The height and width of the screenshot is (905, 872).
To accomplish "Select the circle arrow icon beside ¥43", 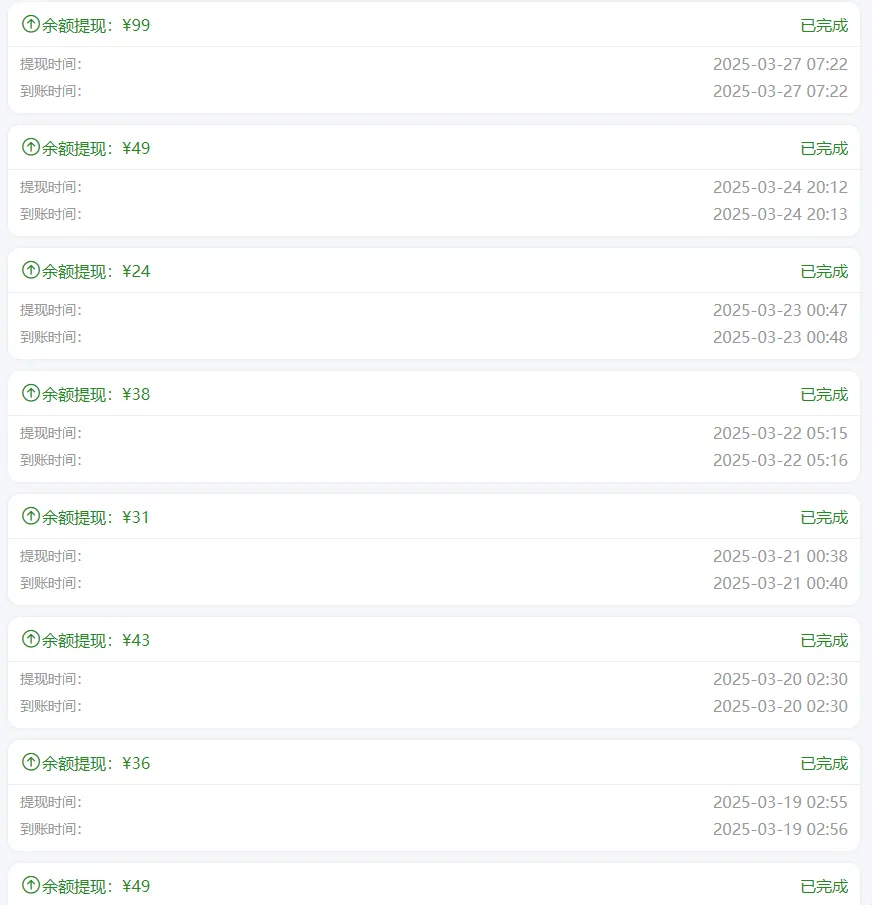I will [30, 640].
